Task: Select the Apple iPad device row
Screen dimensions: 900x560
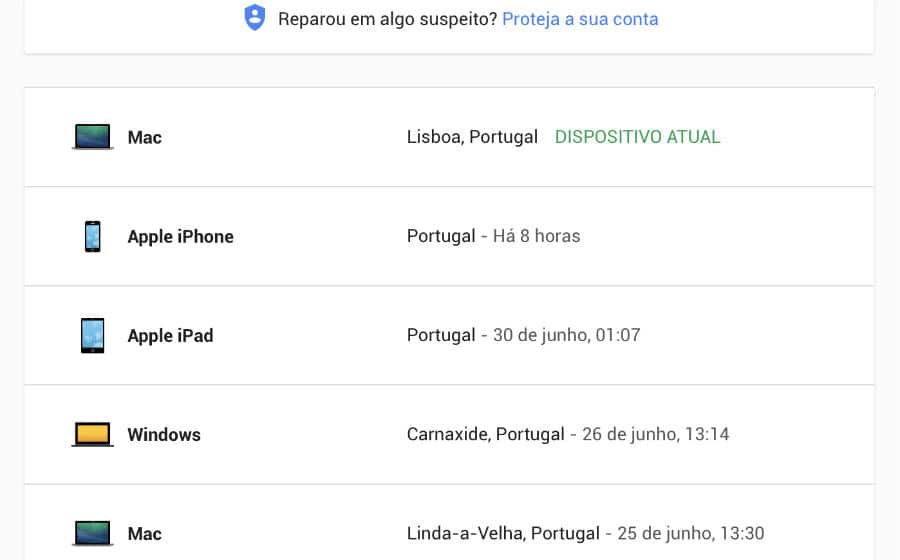Action: 170,335
